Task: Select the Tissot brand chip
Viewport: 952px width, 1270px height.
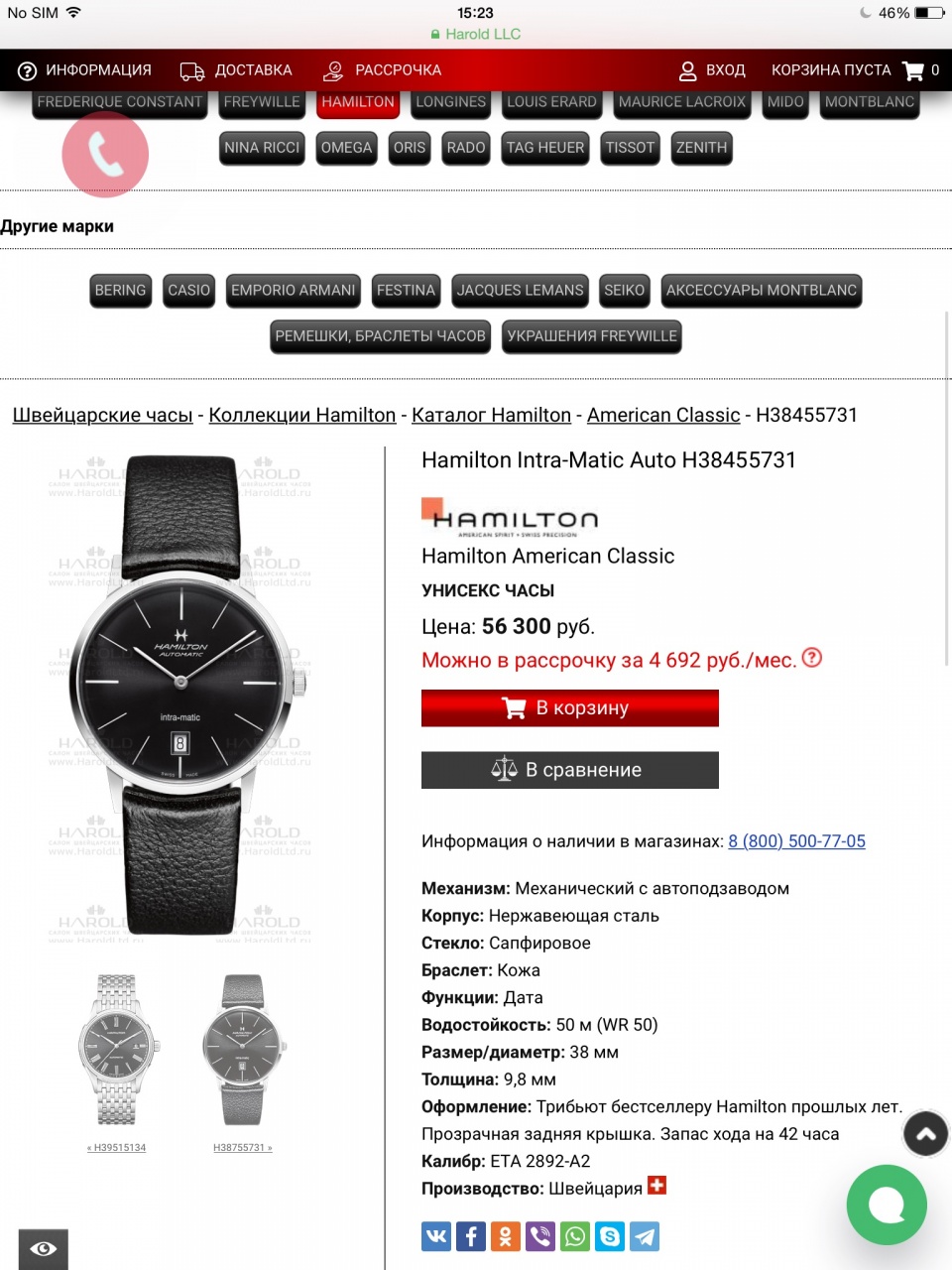Action: click(630, 148)
